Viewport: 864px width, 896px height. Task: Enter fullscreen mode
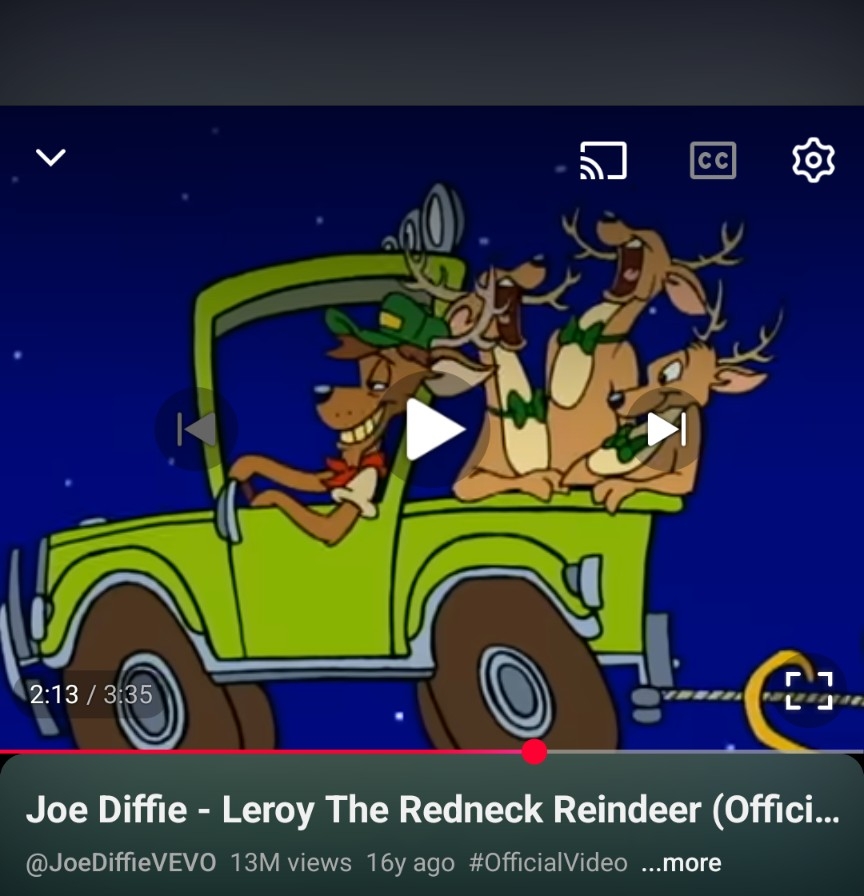808,690
